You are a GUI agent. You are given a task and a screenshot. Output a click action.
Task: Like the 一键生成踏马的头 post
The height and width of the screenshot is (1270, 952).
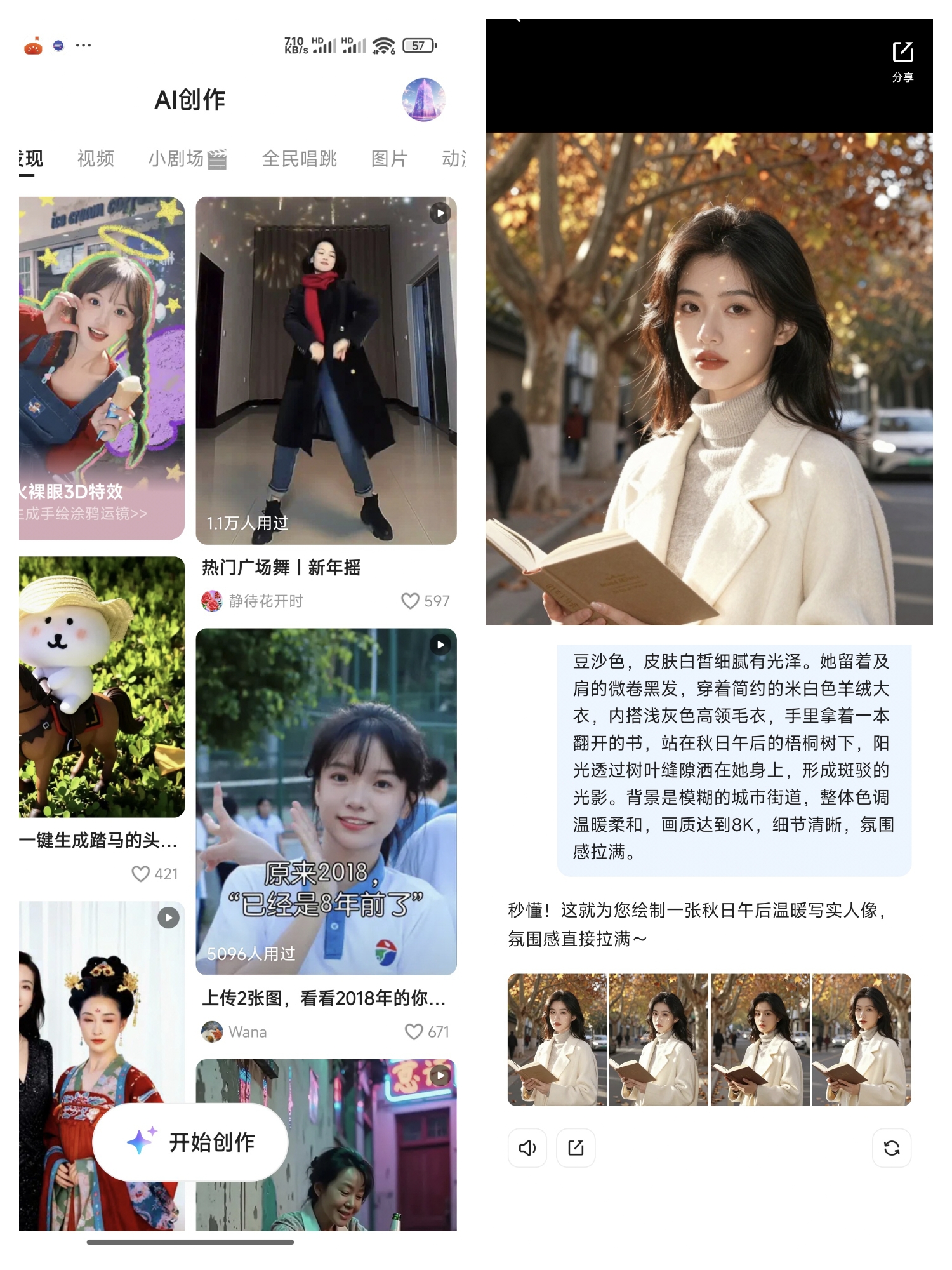point(141,874)
